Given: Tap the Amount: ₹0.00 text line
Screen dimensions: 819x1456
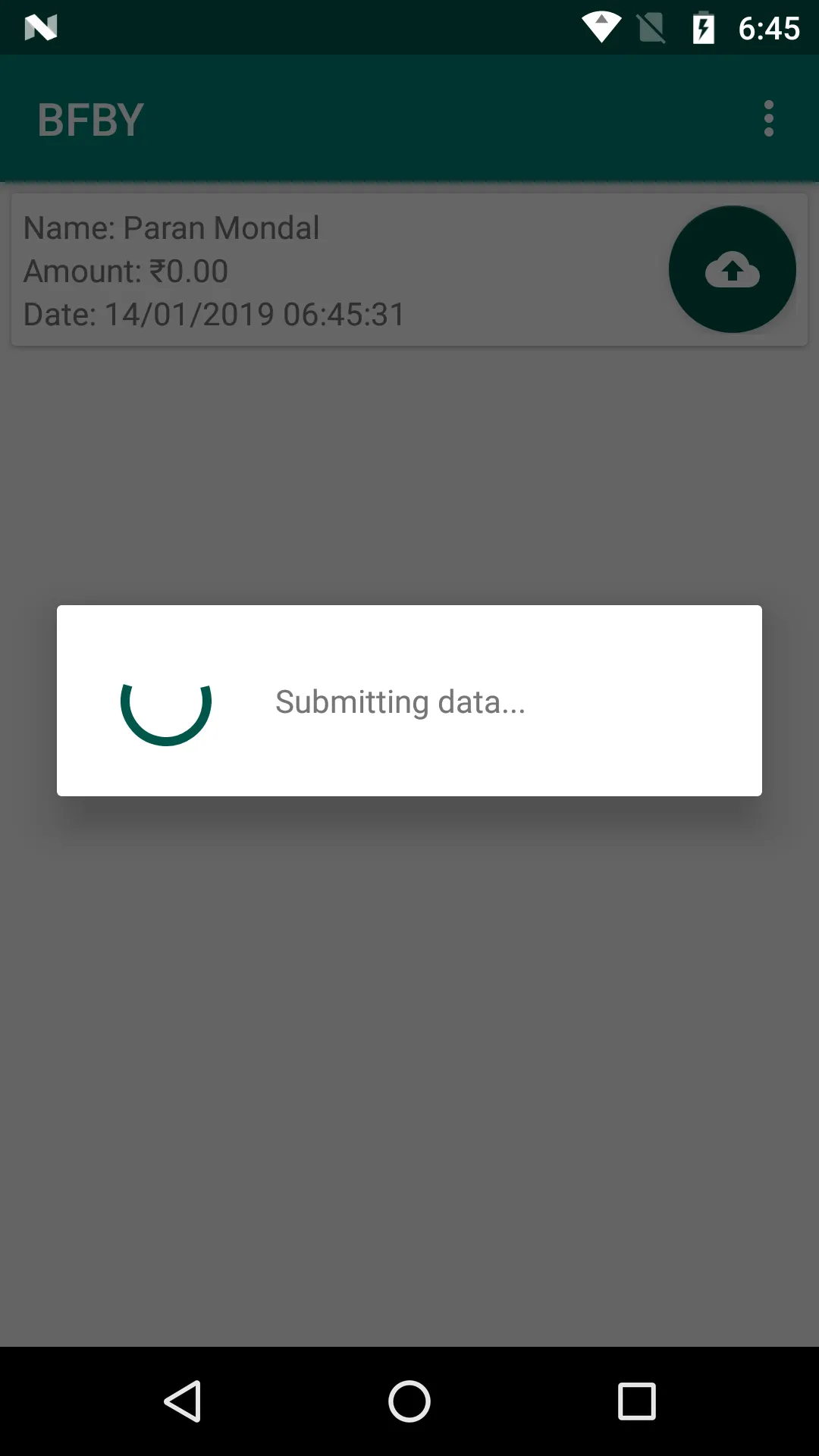Looking at the screenshot, I should pyautogui.click(x=125, y=271).
